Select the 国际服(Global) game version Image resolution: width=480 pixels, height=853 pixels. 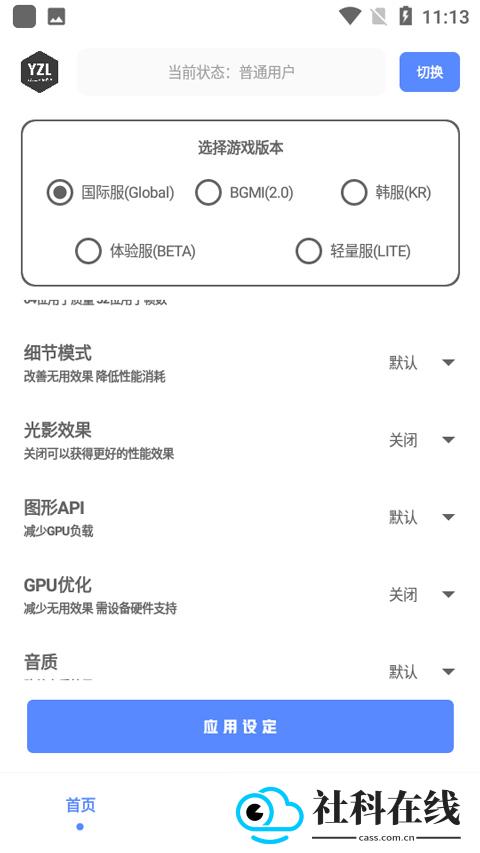click(110, 193)
